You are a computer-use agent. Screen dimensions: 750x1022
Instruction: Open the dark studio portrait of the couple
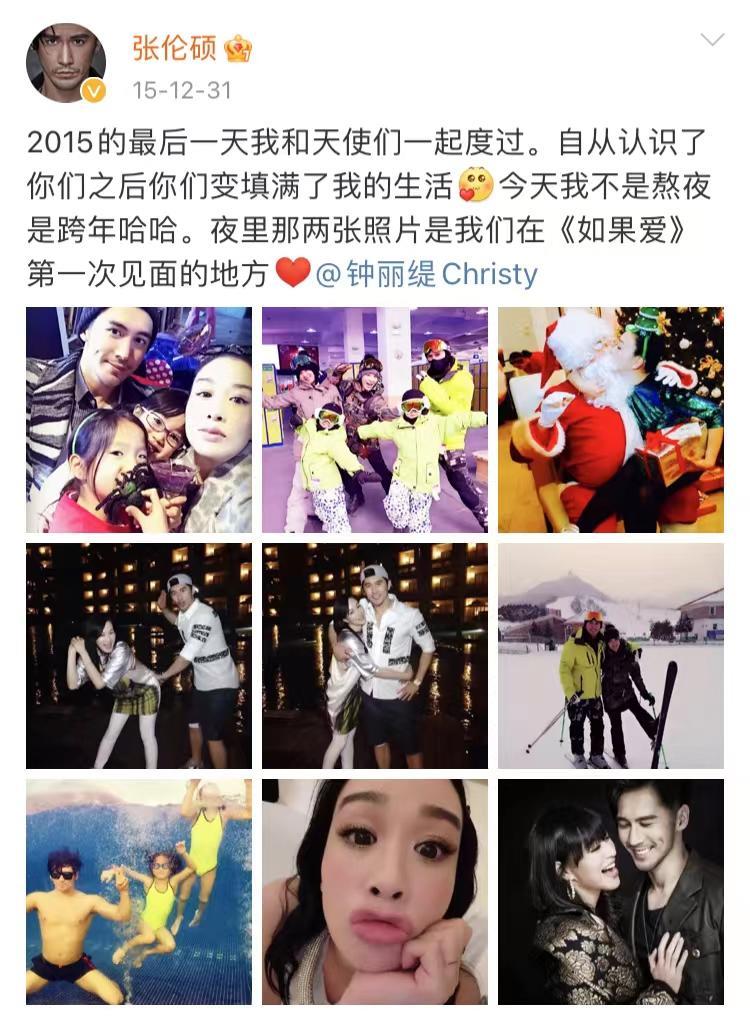pos(610,892)
